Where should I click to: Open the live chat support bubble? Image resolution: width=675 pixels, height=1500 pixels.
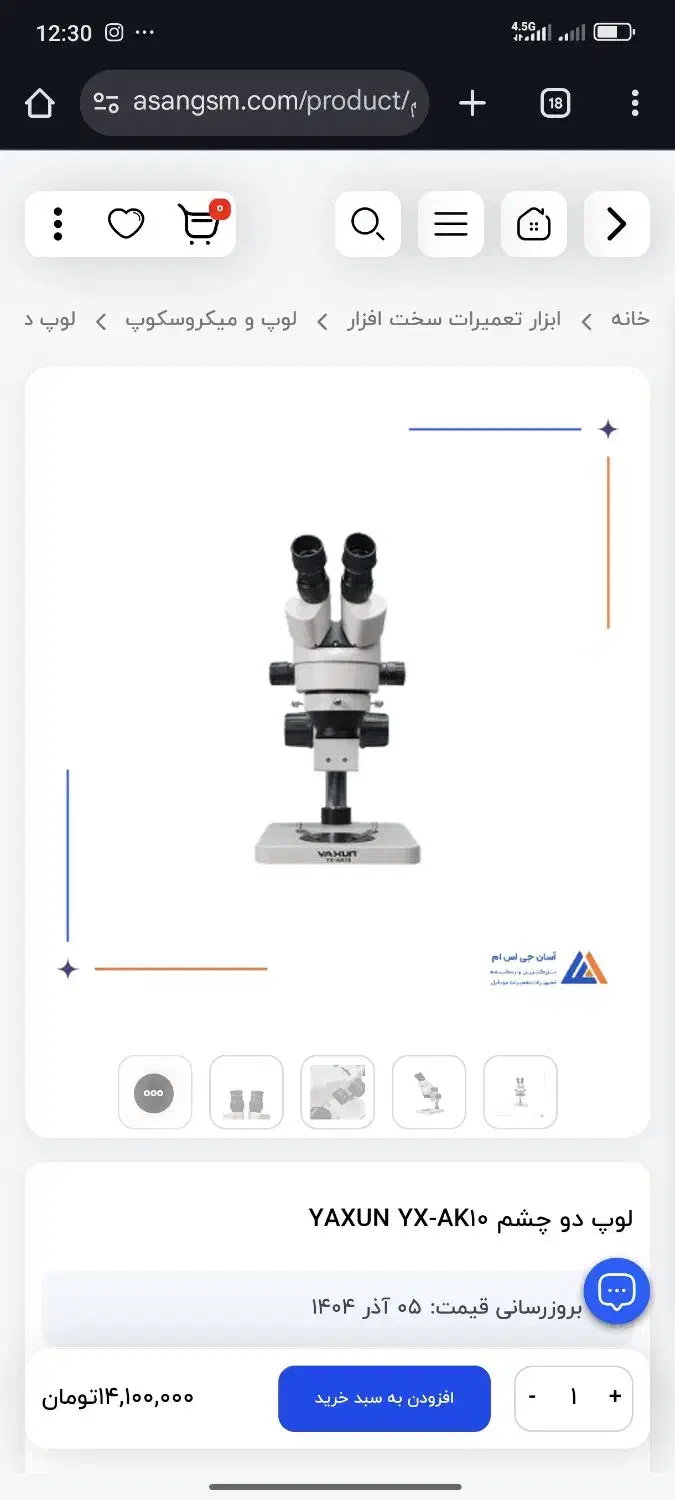(616, 1291)
